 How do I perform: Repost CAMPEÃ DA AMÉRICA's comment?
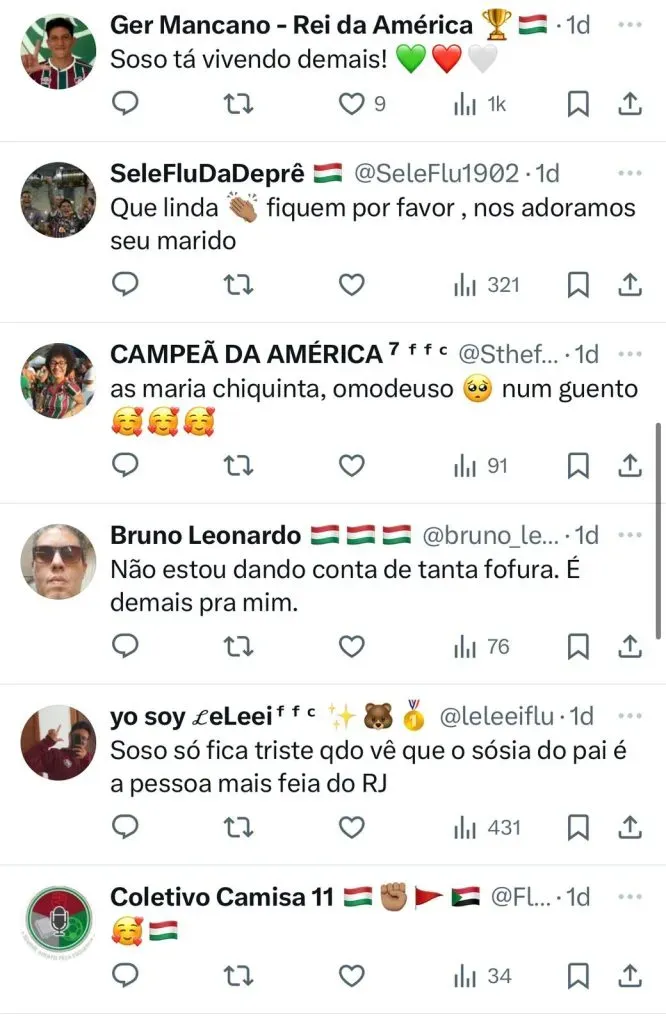point(238,466)
